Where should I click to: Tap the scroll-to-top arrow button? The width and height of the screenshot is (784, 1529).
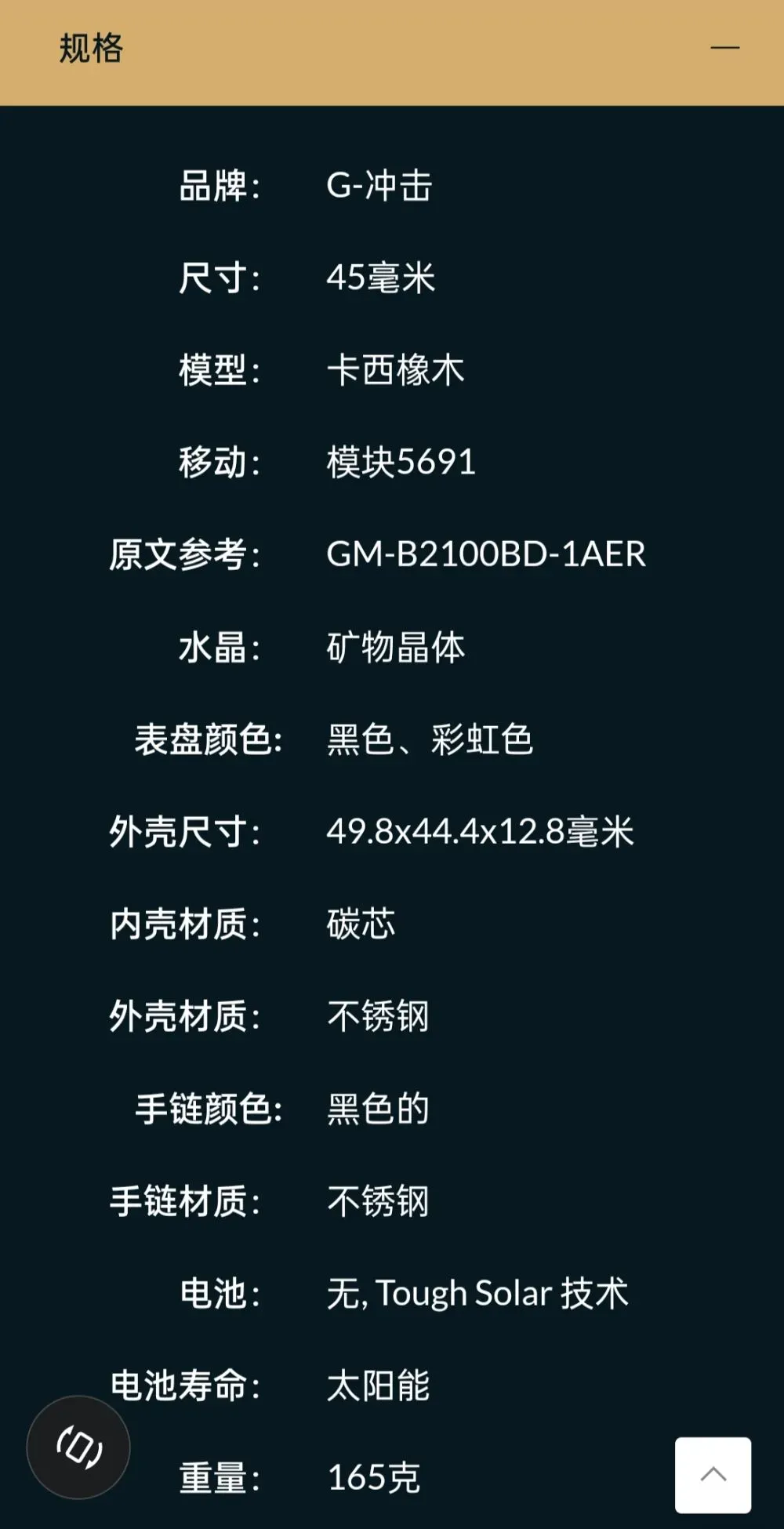(x=713, y=1475)
